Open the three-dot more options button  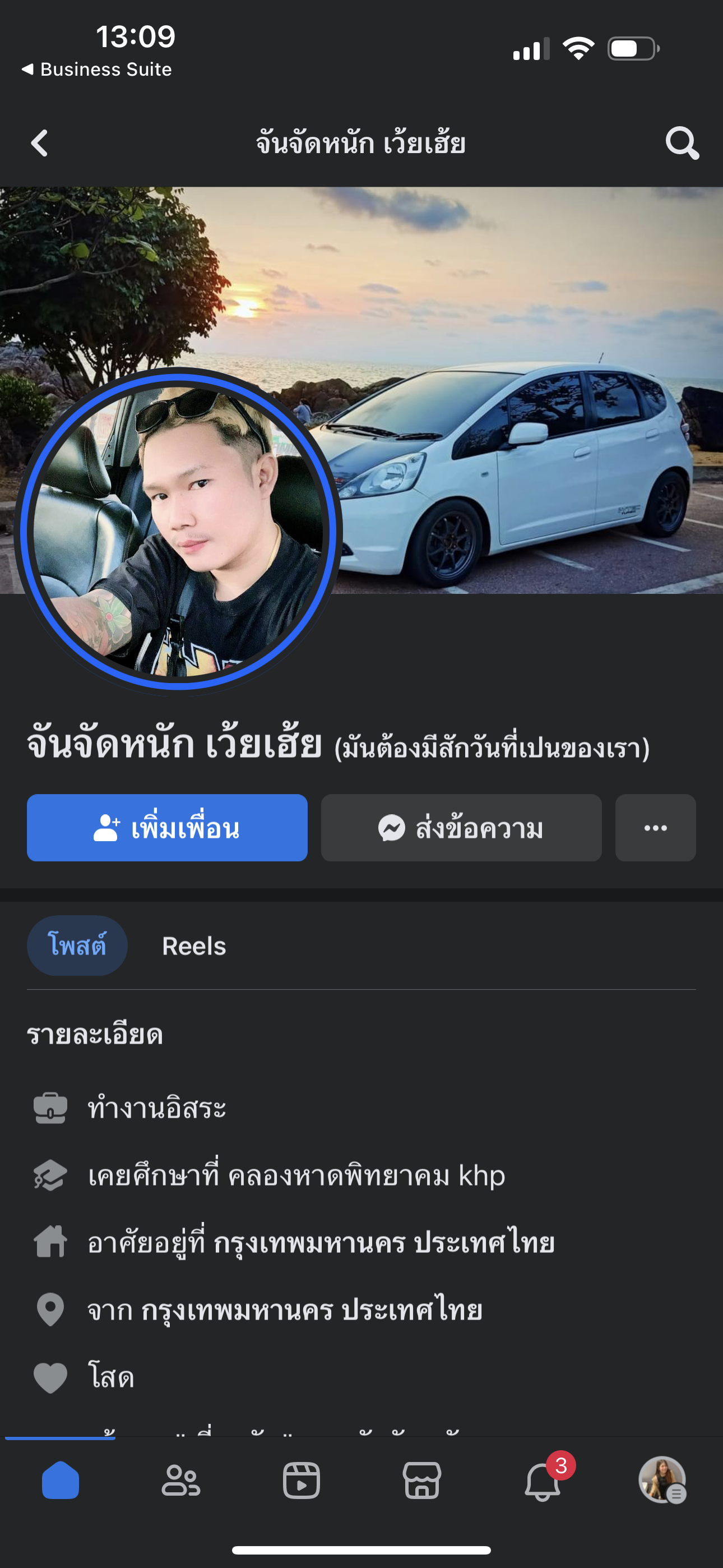tap(655, 828)
